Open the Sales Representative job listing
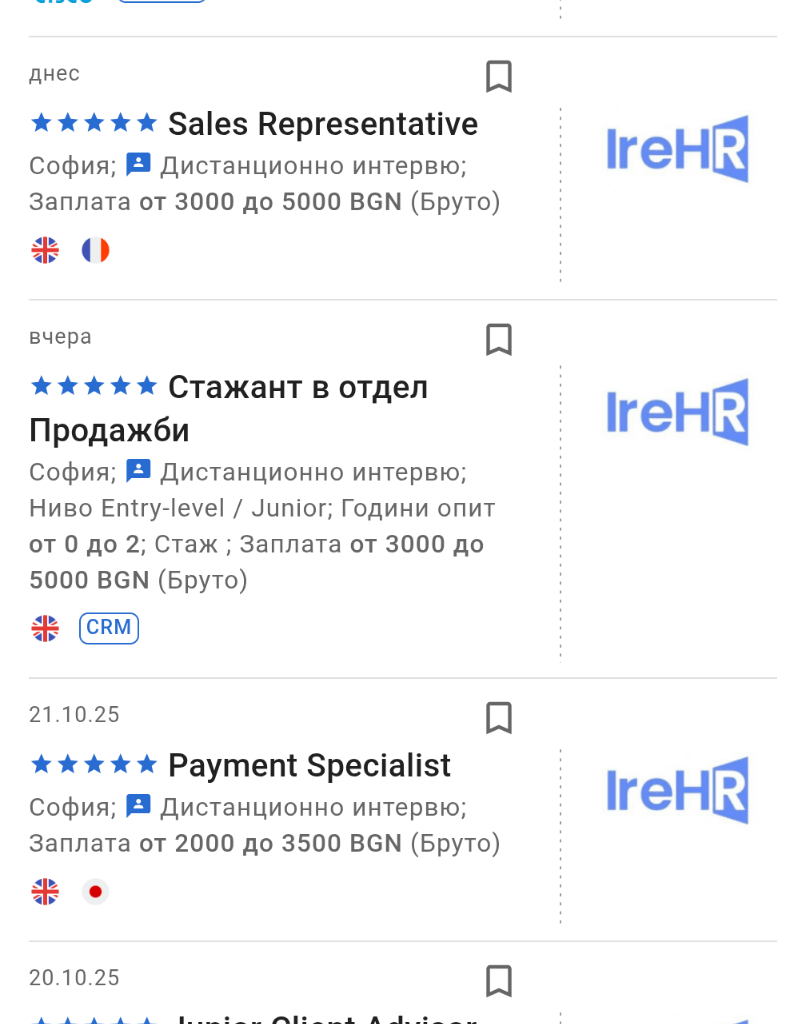The width and height of the screenshot is (806, 1024). [x=322, y=124]
